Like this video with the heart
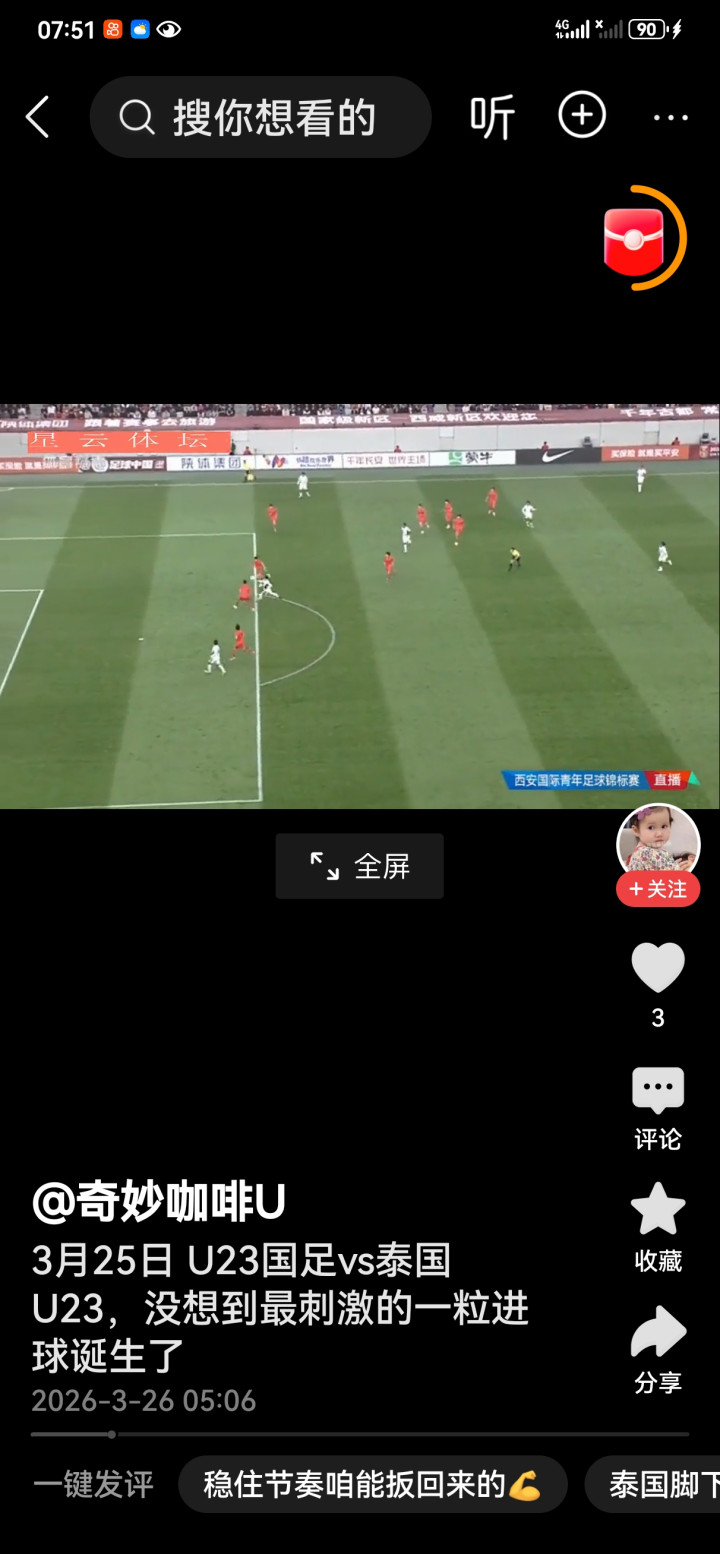Viewport: 720px width, 1554px height. [x=658, y=968]
